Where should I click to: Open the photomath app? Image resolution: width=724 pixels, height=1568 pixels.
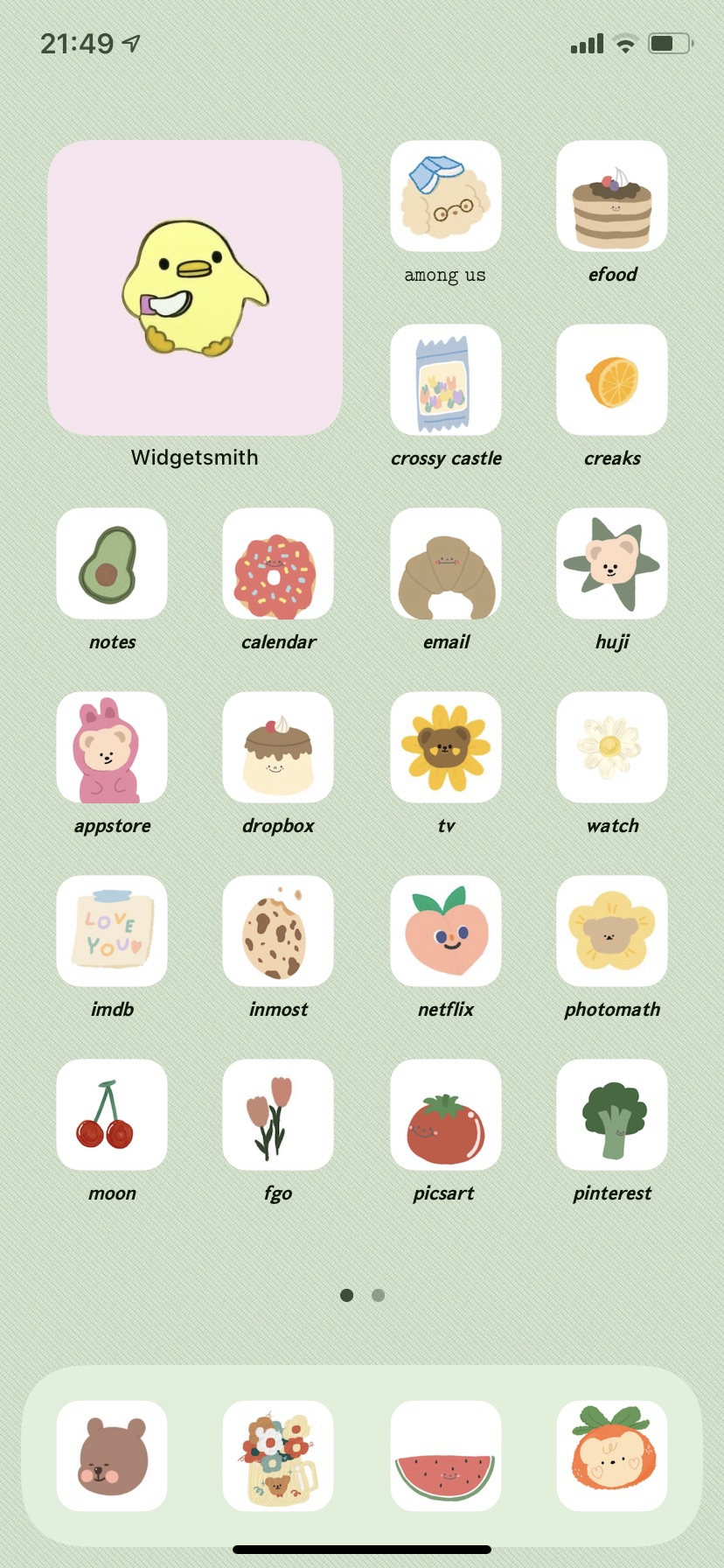pyautogui.click(x=612, y=931)
